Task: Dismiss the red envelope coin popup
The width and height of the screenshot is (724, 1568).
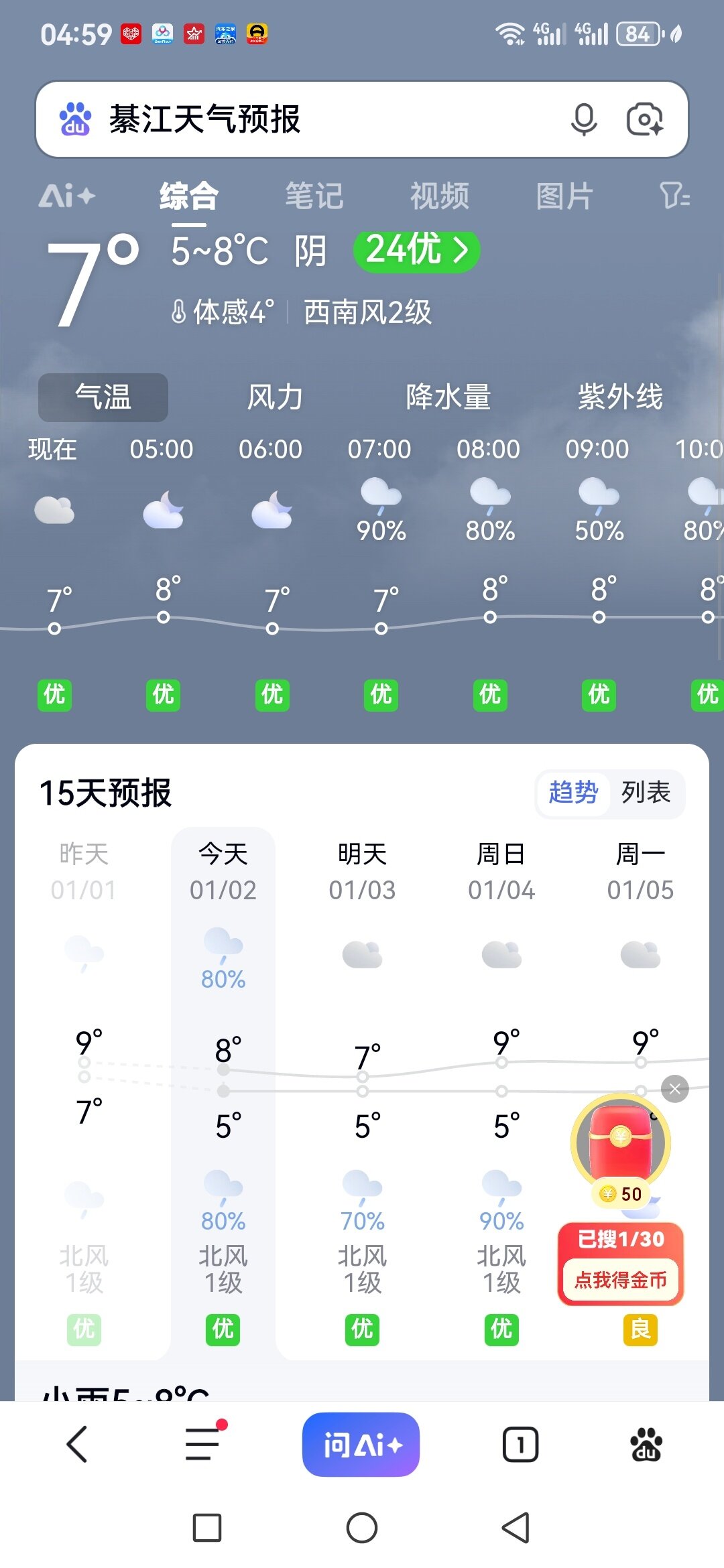Action: 674,1089
